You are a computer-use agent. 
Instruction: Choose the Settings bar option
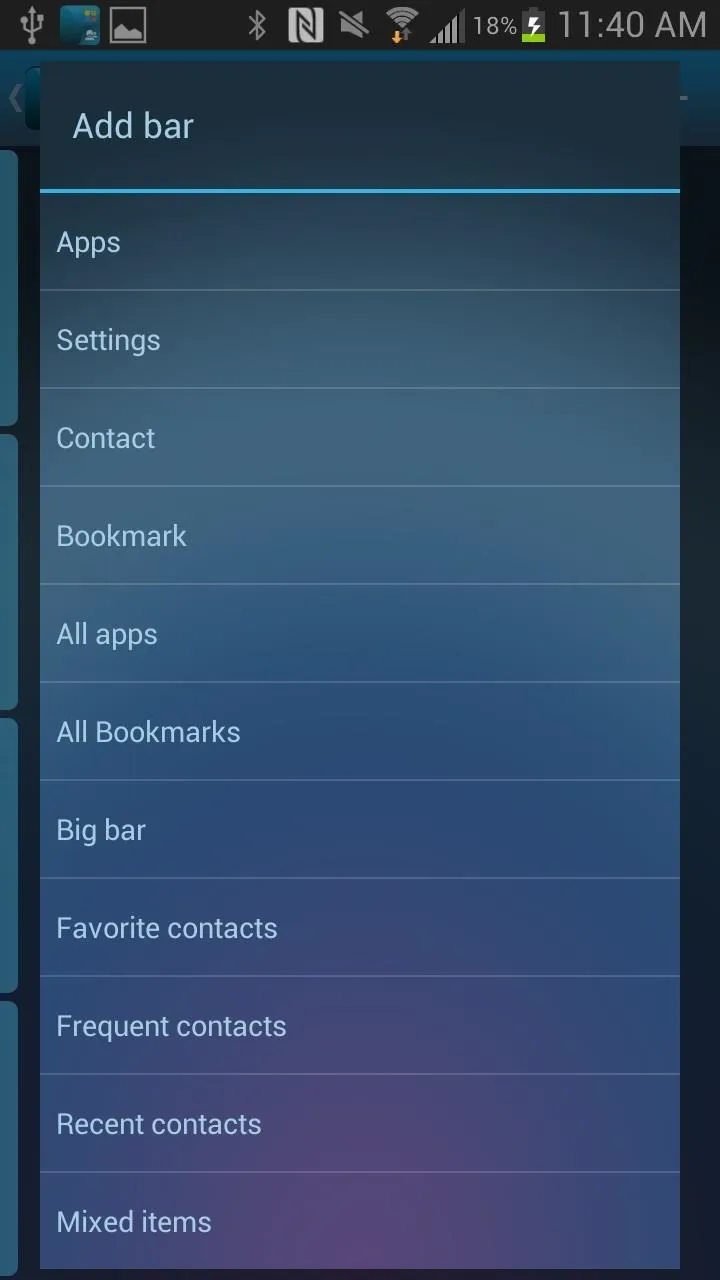(360, 340)
